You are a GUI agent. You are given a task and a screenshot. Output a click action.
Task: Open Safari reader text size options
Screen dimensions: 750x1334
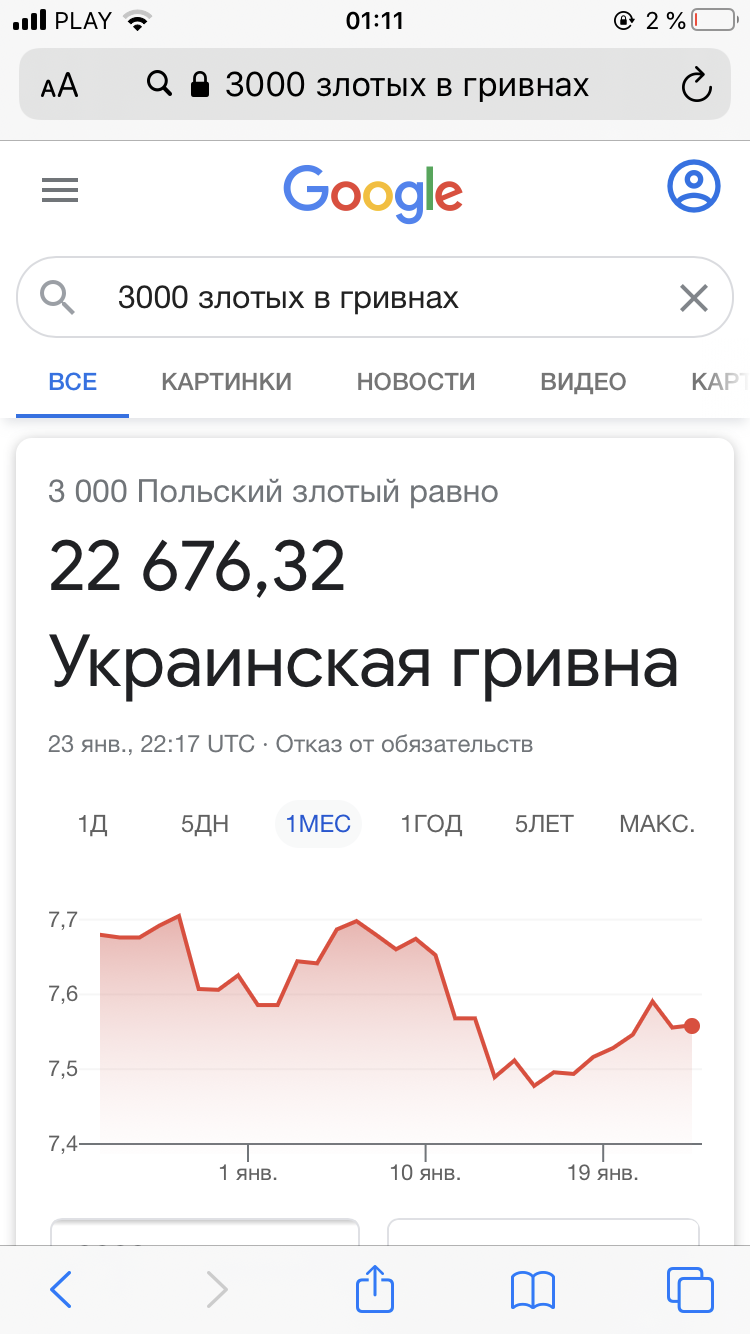(60, 86)
